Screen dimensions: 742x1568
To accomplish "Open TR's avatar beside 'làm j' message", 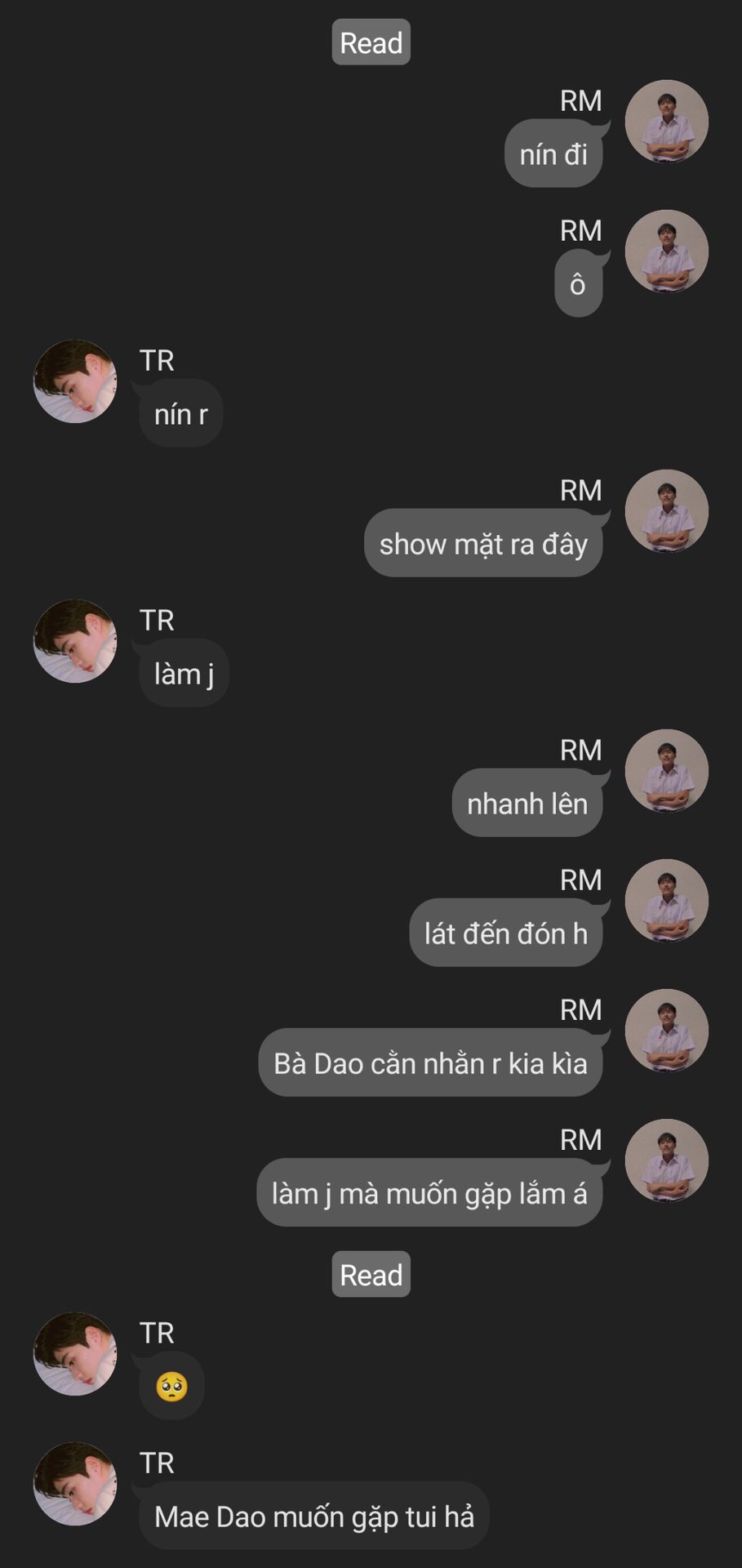I will [x=75, y=641].
